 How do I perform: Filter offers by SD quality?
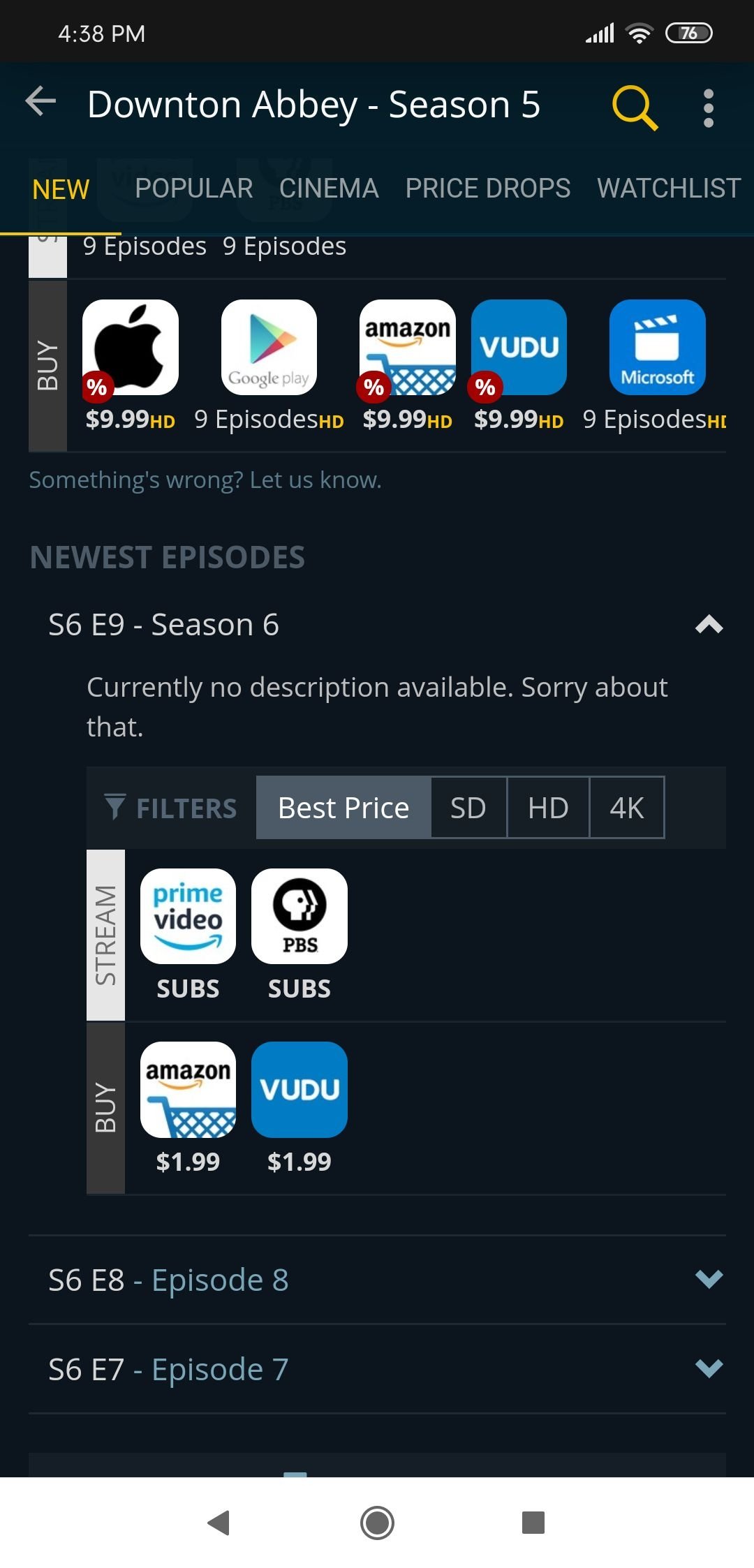468,808
